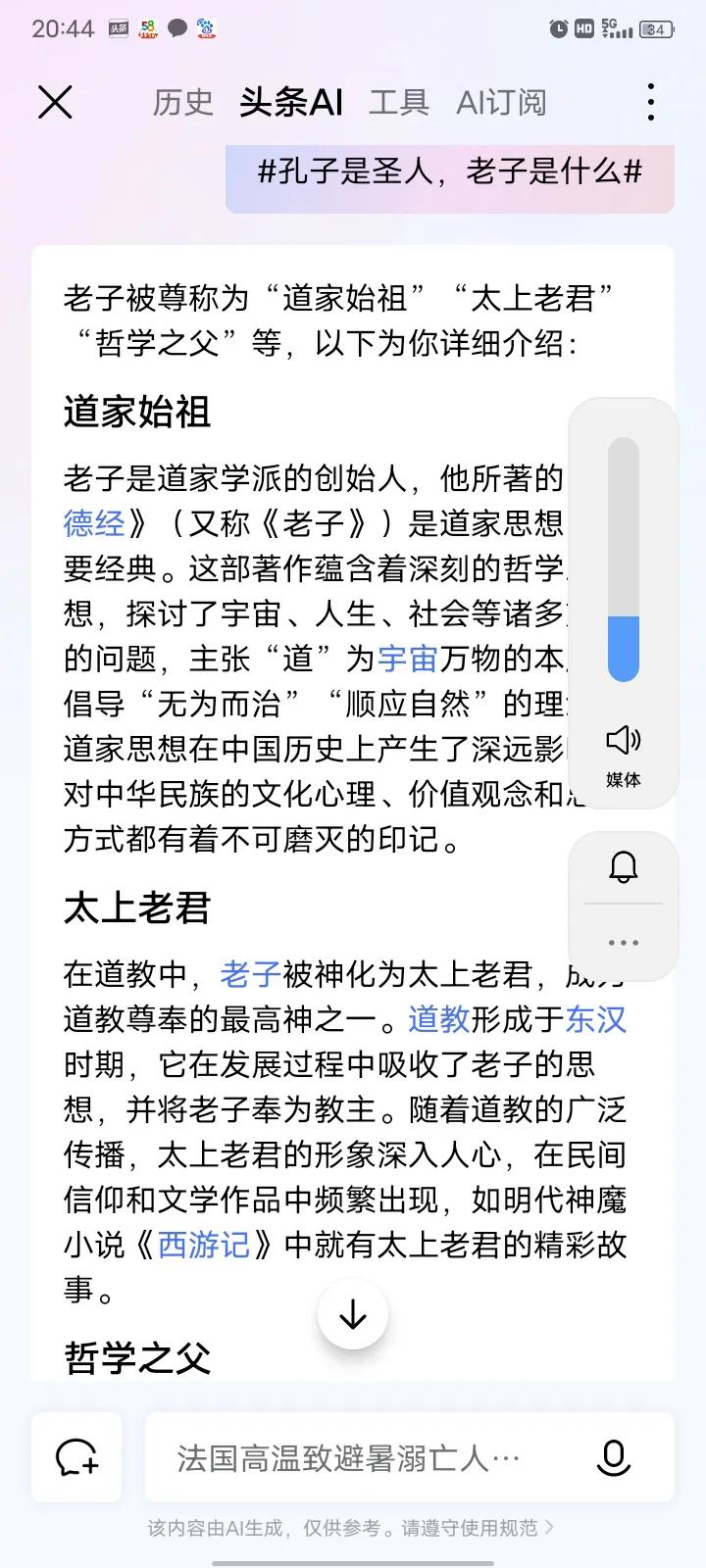Tap the microphone for voice input
Viewport: 706px width, 1568px height.
pyautogui.click(x=613, y=1457)
